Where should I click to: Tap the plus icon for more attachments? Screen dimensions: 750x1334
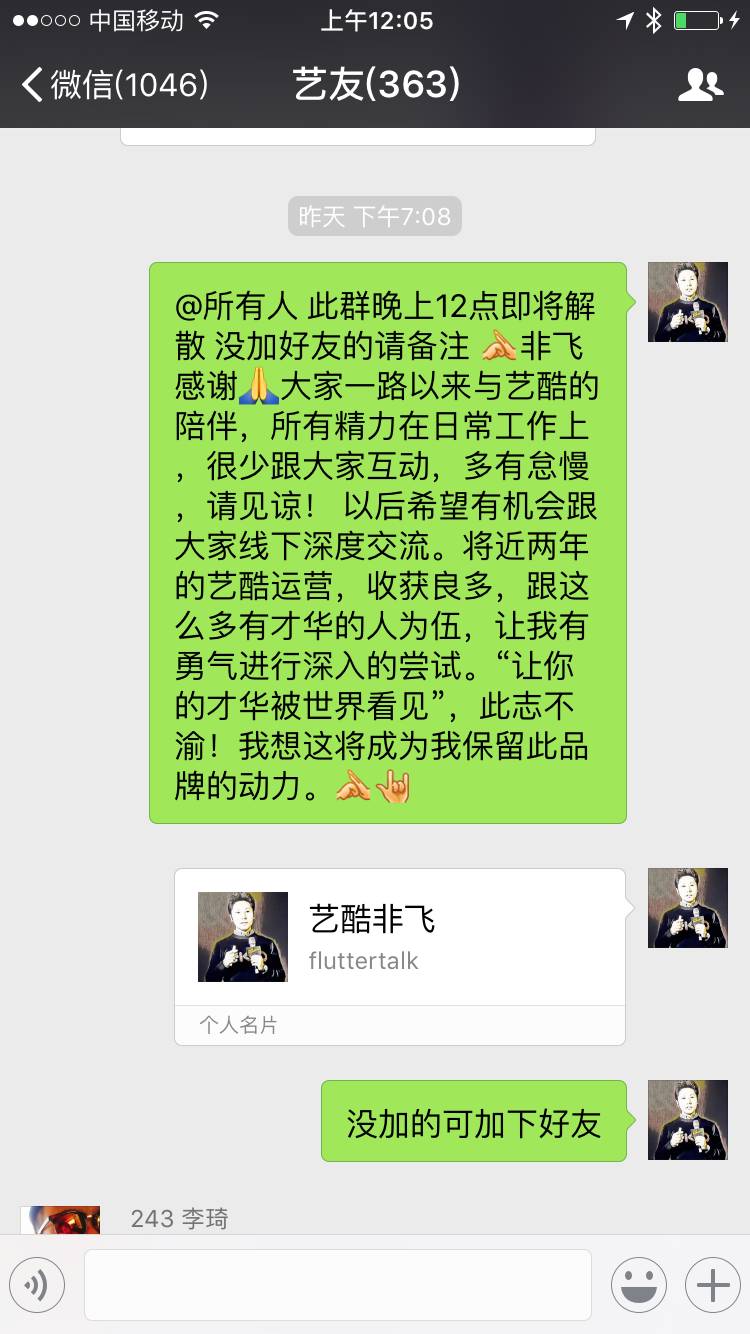coord(711,1284)
